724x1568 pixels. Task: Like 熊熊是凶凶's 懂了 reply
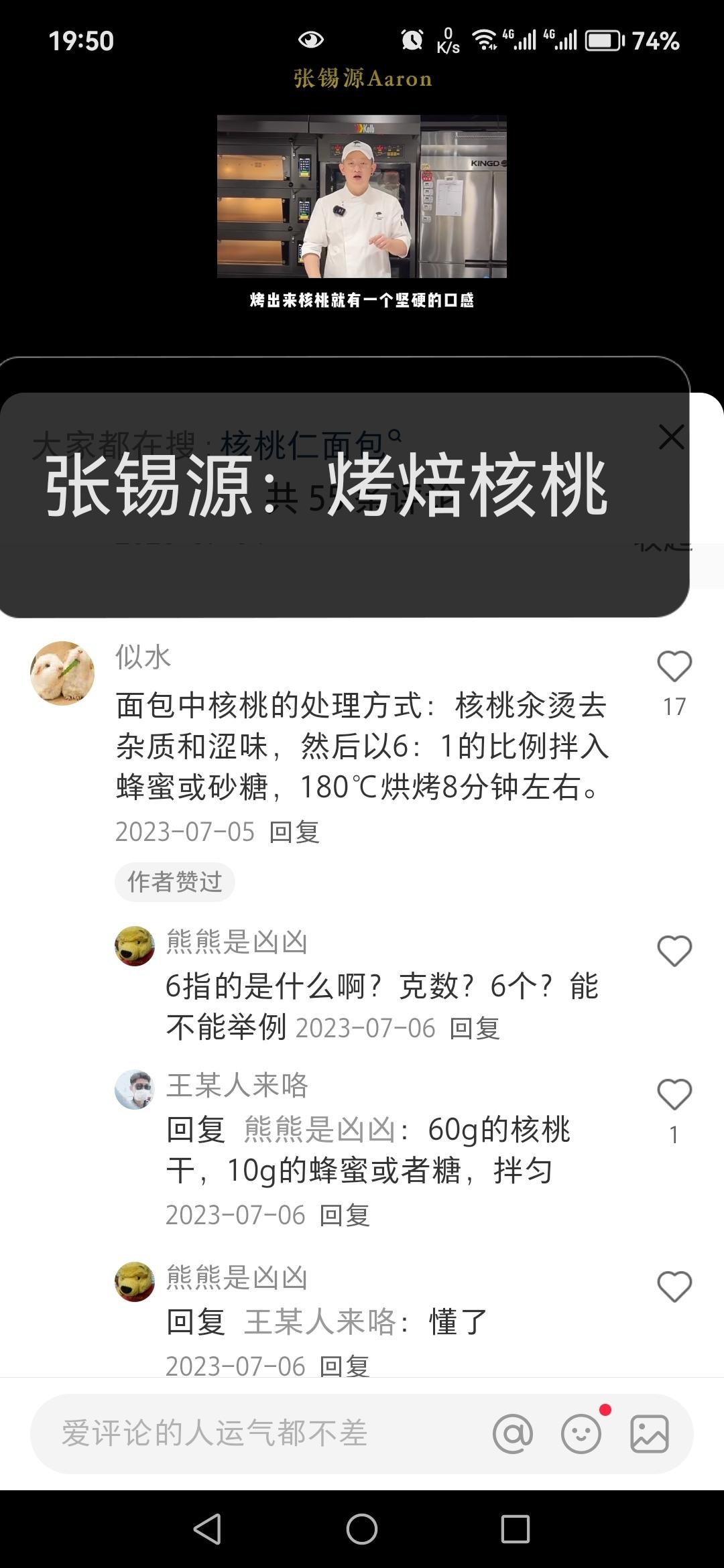click(674, 1287)
